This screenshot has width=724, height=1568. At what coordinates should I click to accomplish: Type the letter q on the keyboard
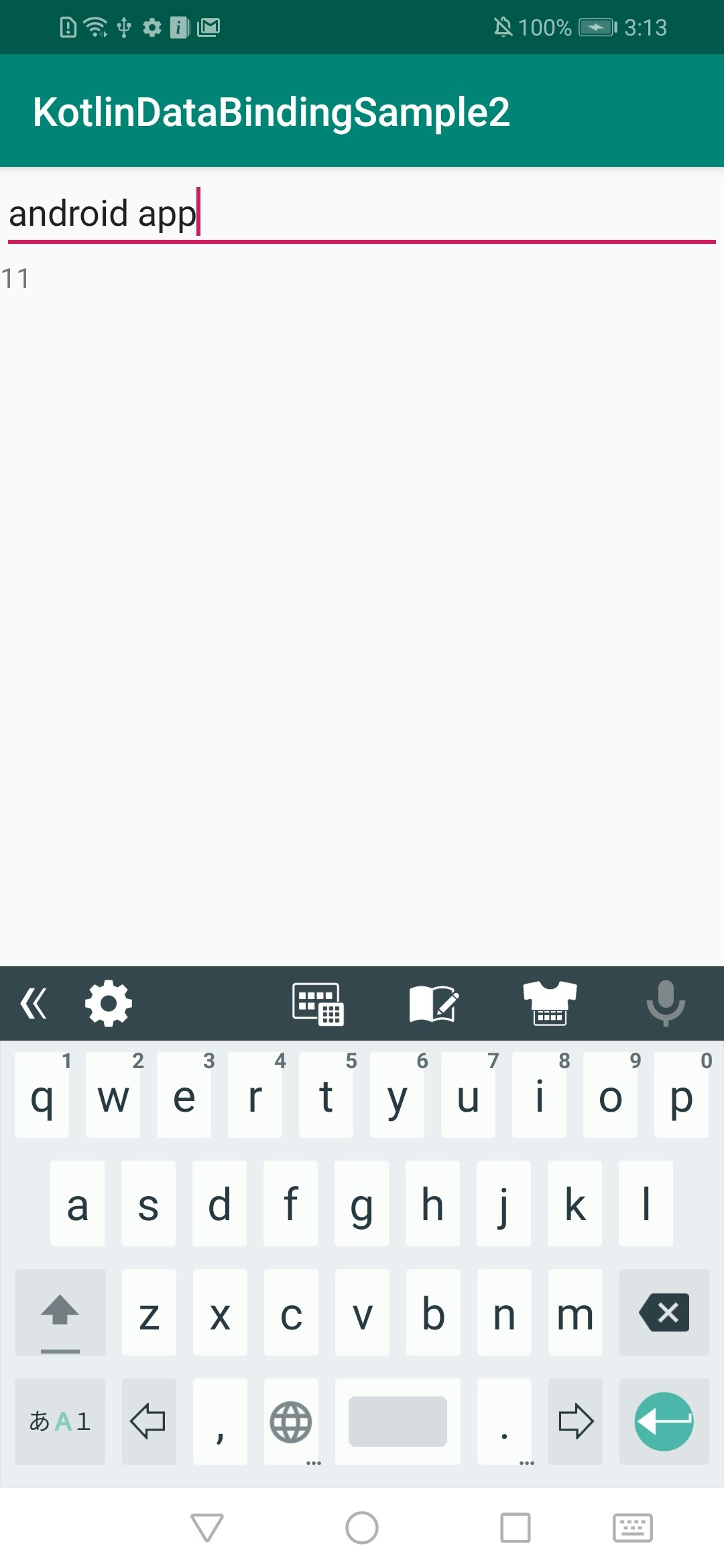42,1096
